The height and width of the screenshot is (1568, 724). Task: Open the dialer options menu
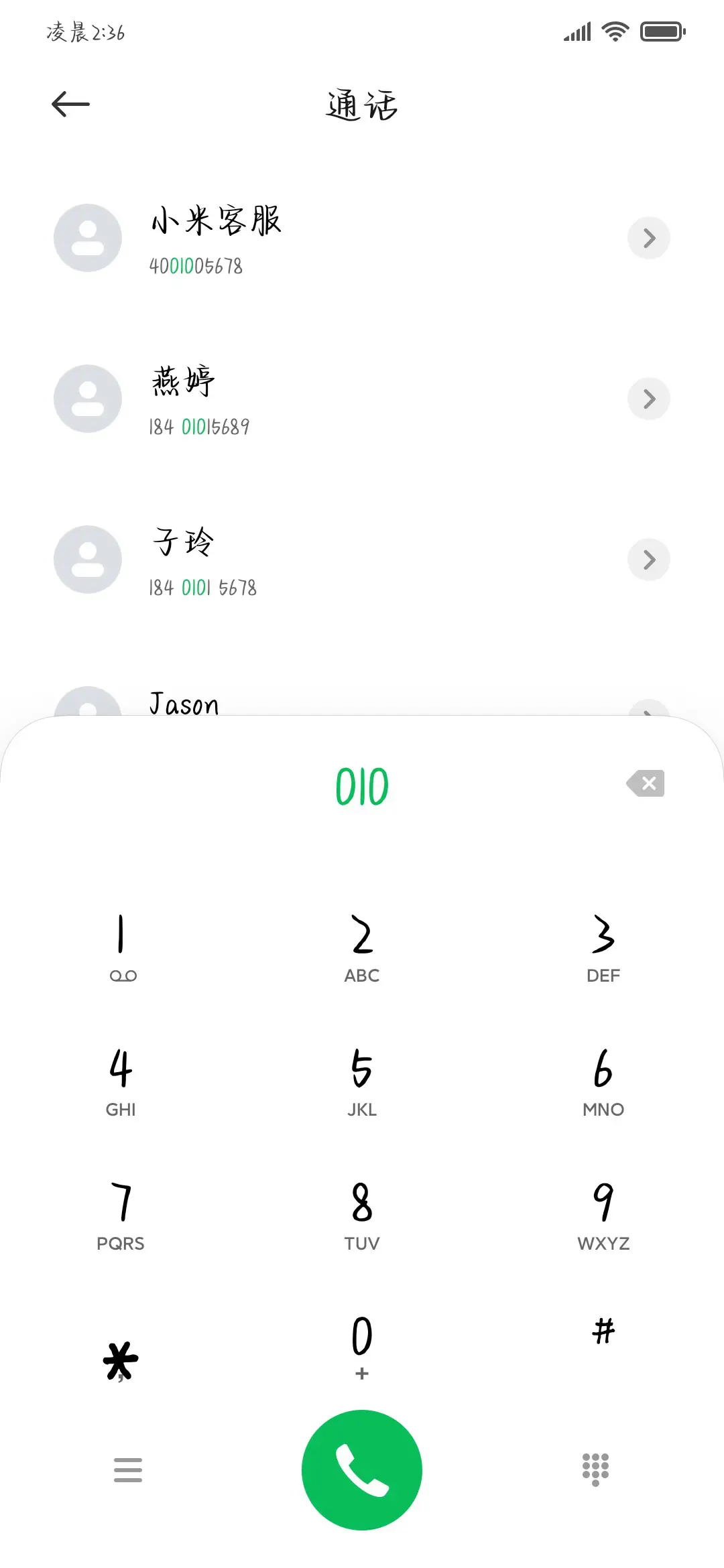click(x=127, y=1469)
